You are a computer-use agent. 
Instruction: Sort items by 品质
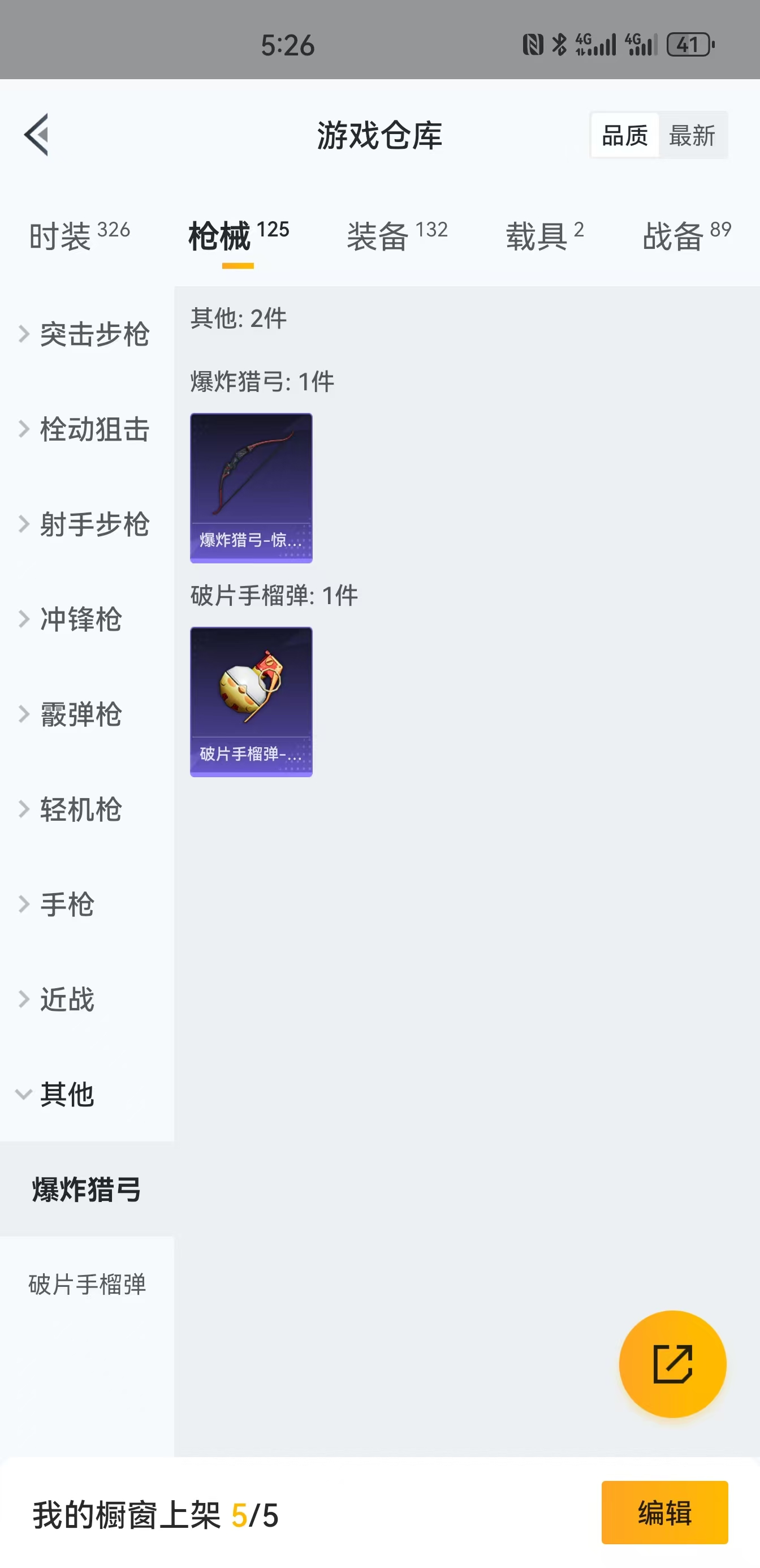tap(624, 136)
